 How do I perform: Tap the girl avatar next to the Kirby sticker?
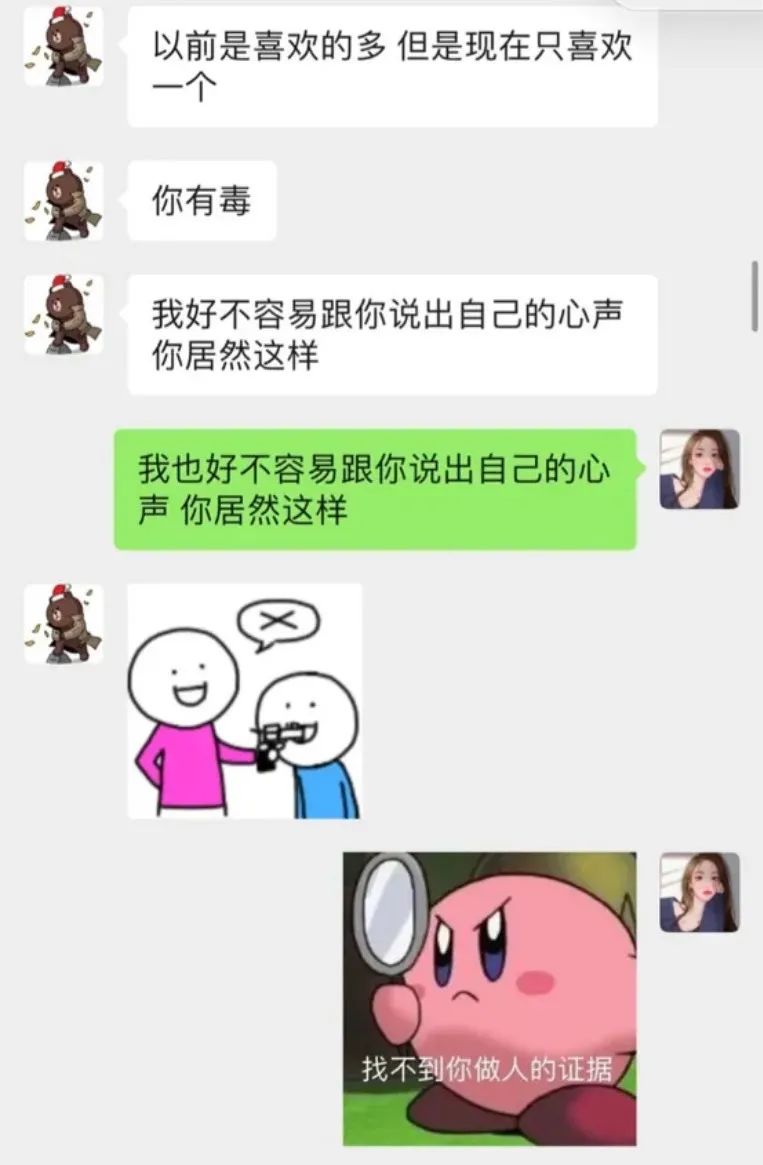(x=699, y=892)
